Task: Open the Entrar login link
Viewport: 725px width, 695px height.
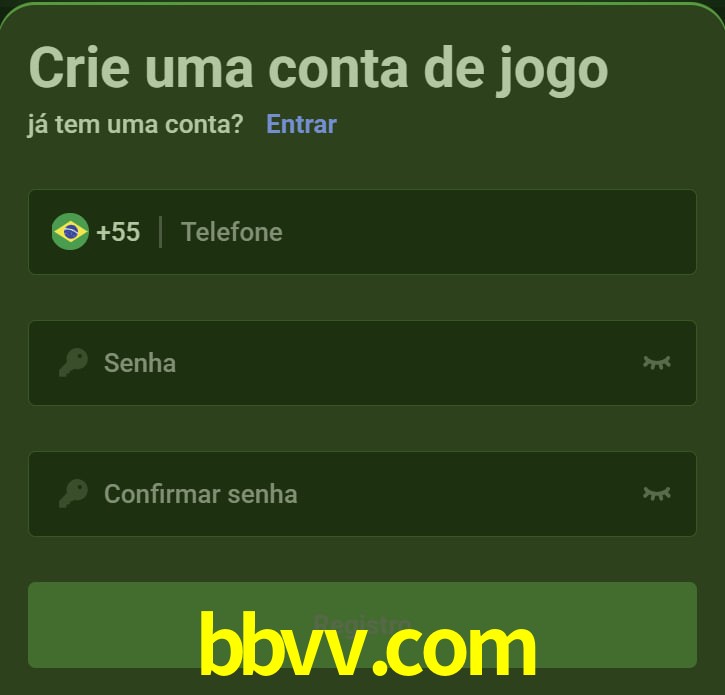Action: (301, 124)
